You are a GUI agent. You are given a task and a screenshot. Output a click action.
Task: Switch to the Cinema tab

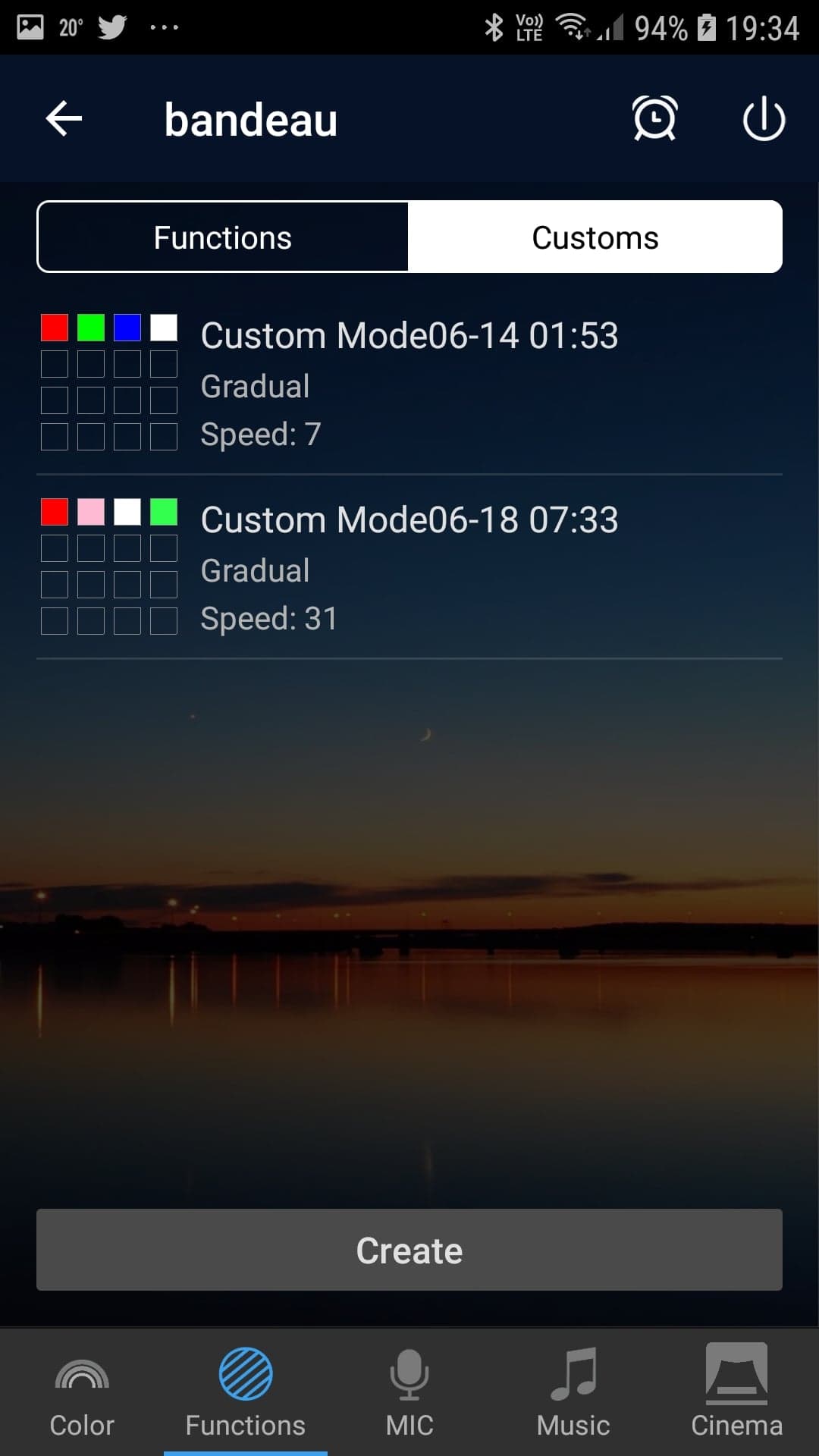point(737,1392)
